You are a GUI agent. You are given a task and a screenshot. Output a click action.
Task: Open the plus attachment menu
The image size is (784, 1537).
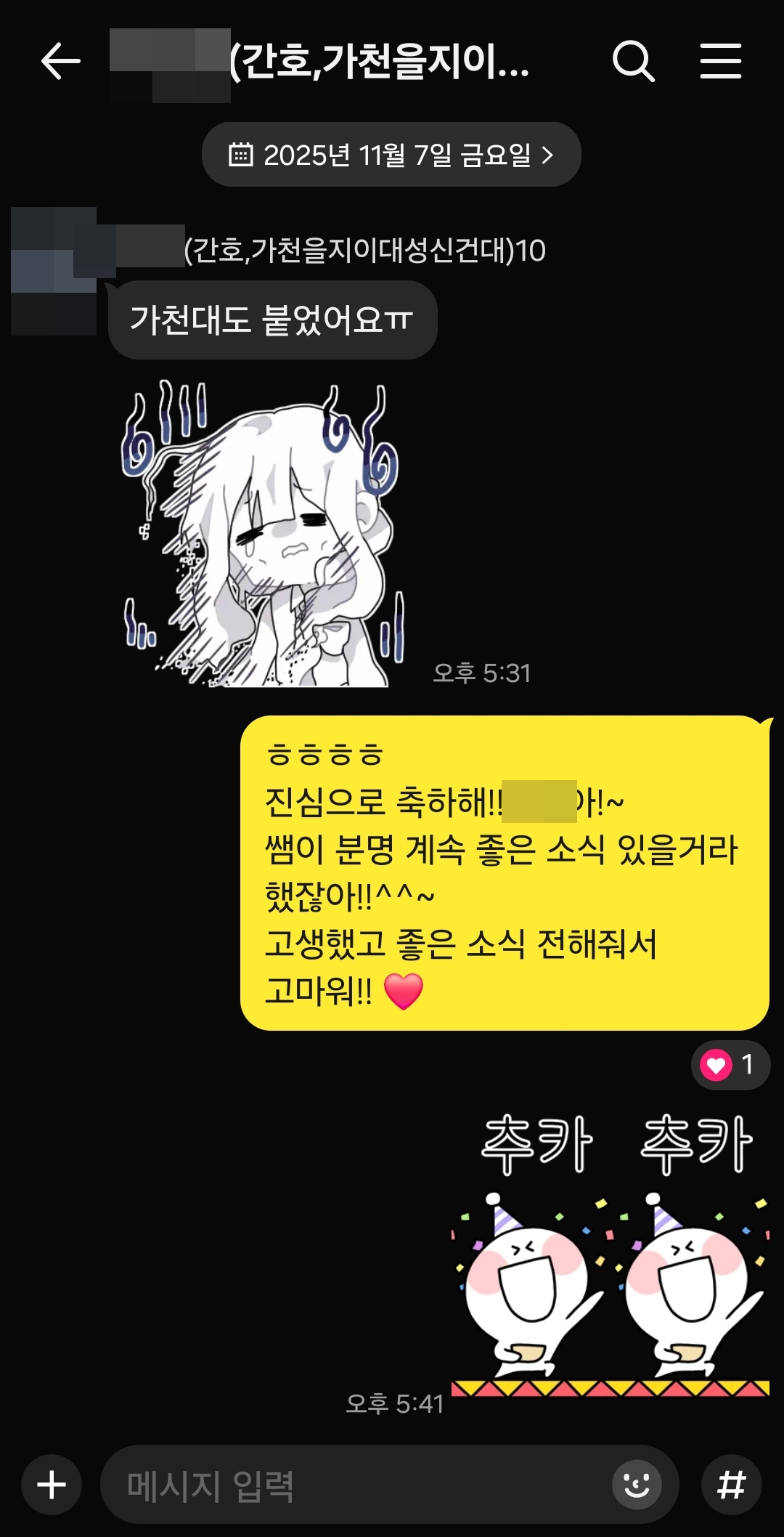tap(52, 1484)
